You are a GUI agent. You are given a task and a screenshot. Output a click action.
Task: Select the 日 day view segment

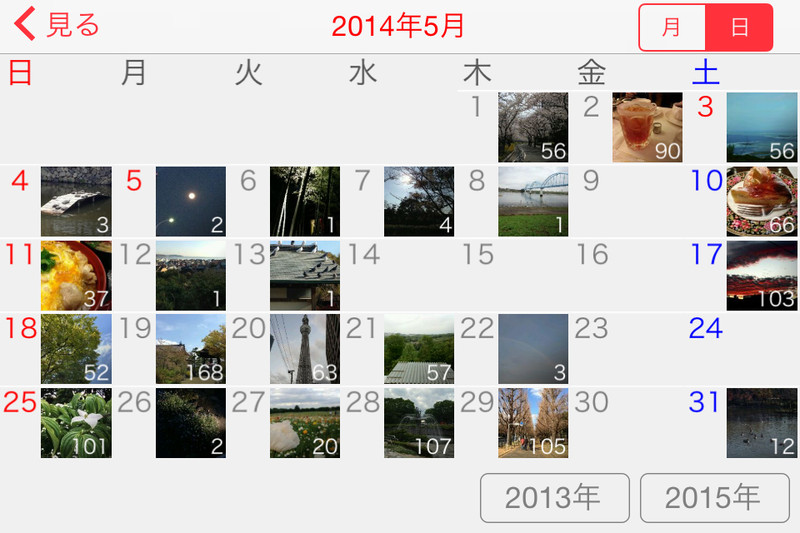(739, 27)
